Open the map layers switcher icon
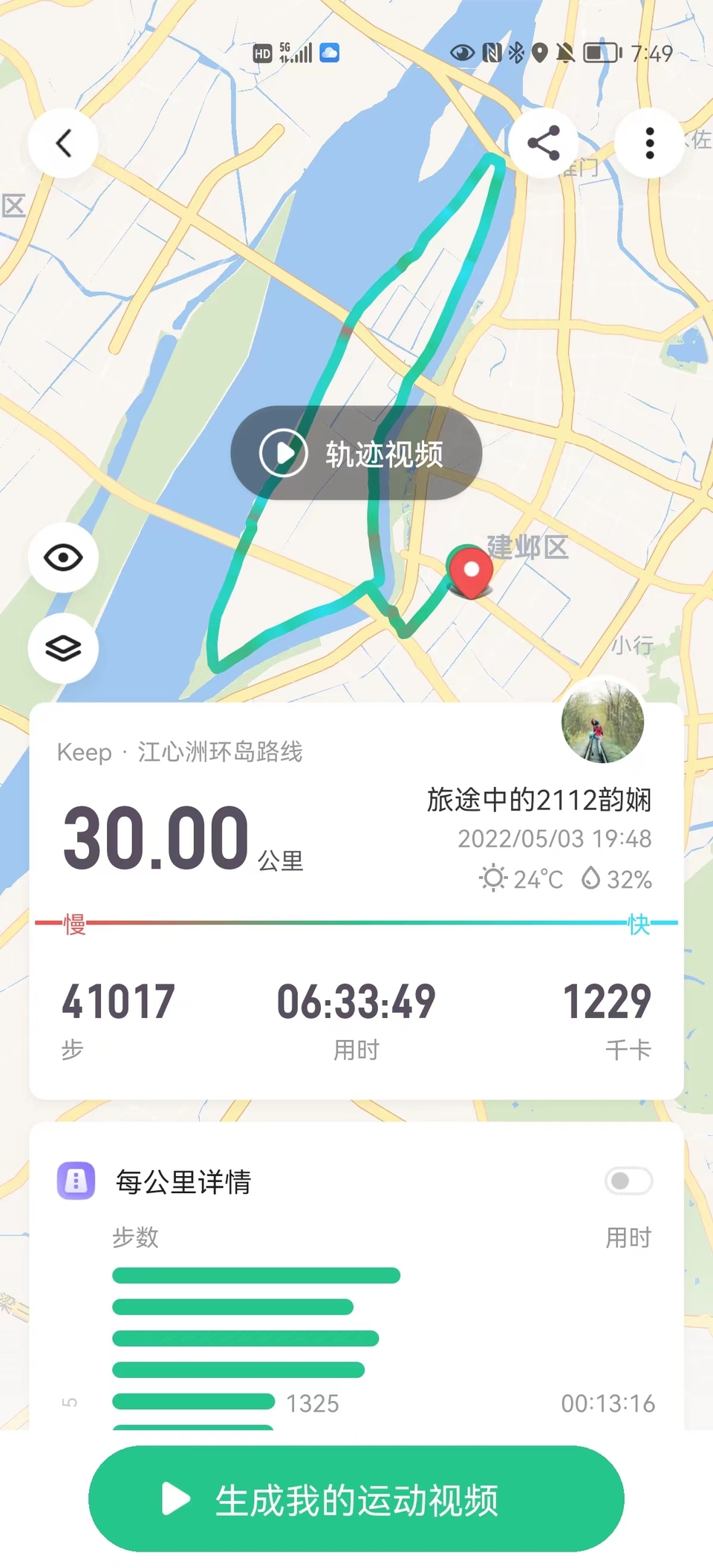 click(63, 648)
